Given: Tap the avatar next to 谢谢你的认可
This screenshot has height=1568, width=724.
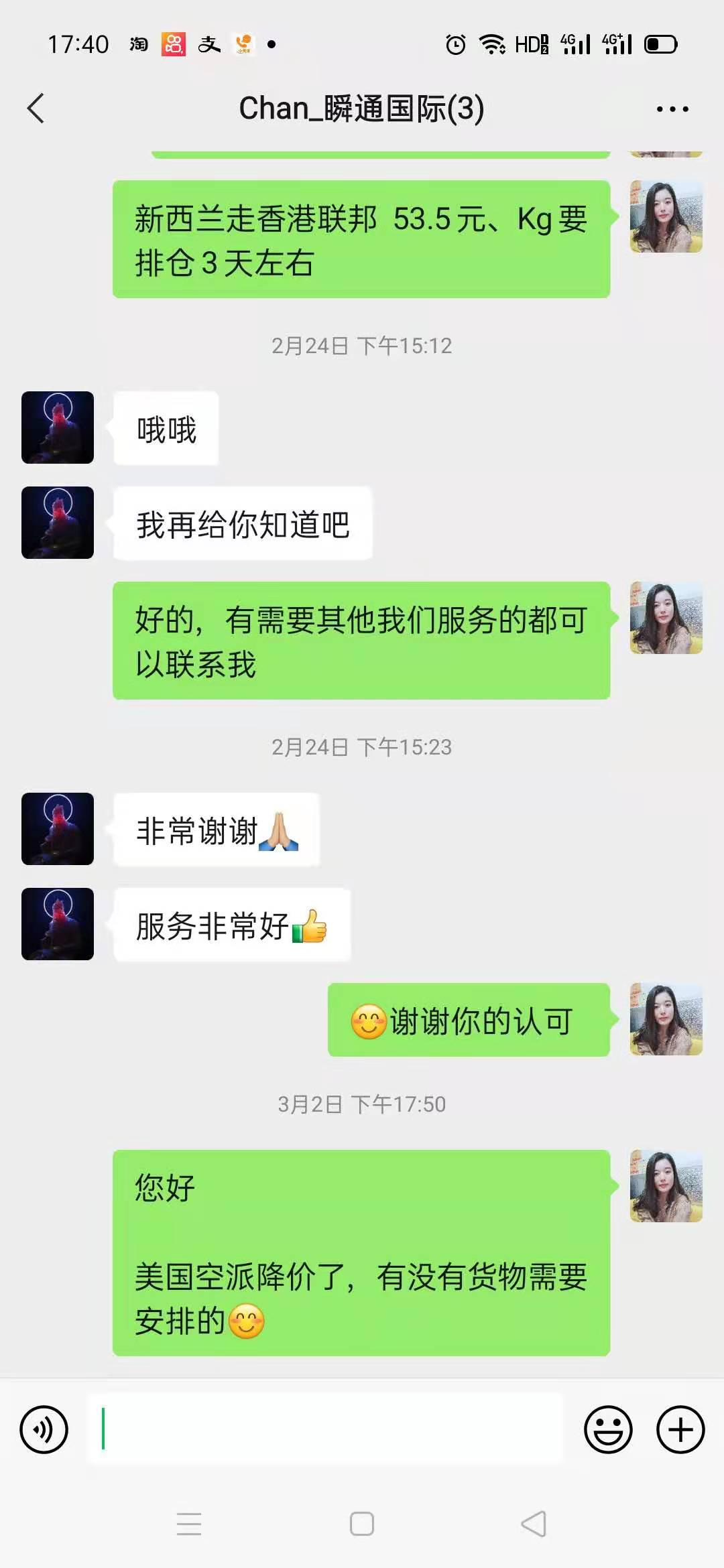Looking at the screenshot, I should tap(666, 1019).
